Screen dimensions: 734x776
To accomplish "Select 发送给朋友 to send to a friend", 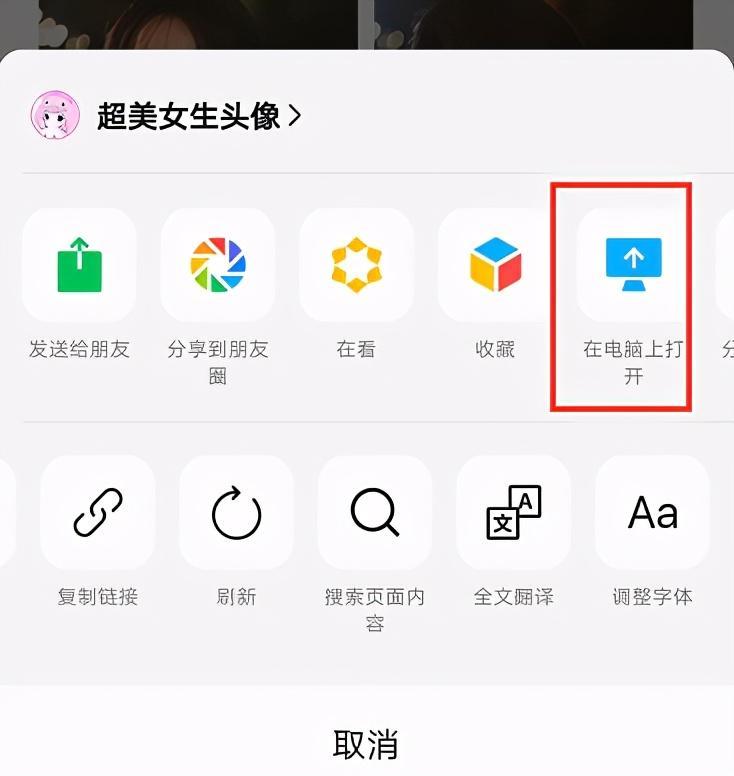I will 79,265.
